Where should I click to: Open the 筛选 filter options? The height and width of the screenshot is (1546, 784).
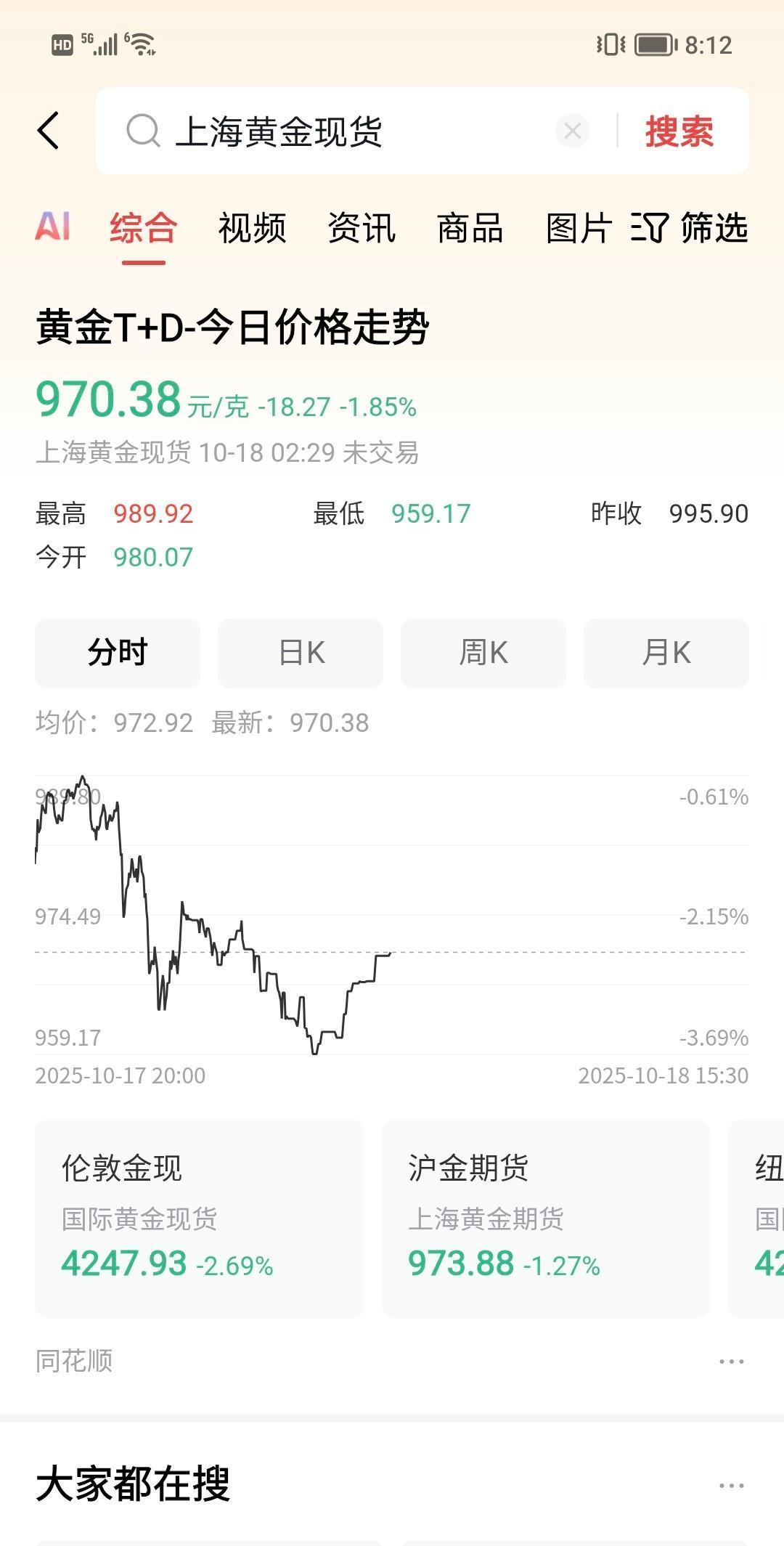[x=690, y=228]
